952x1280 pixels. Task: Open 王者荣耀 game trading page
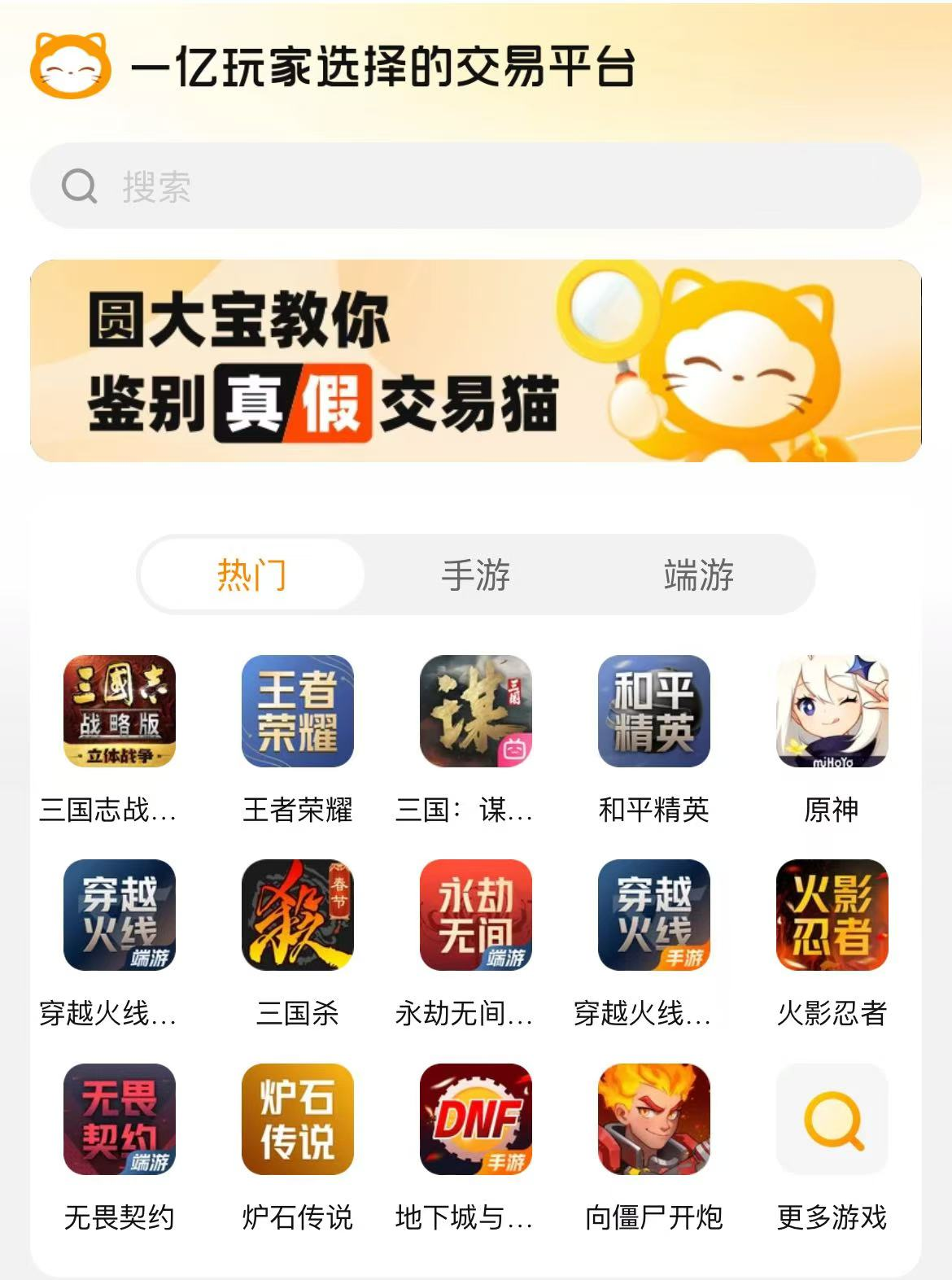(298, 711)
